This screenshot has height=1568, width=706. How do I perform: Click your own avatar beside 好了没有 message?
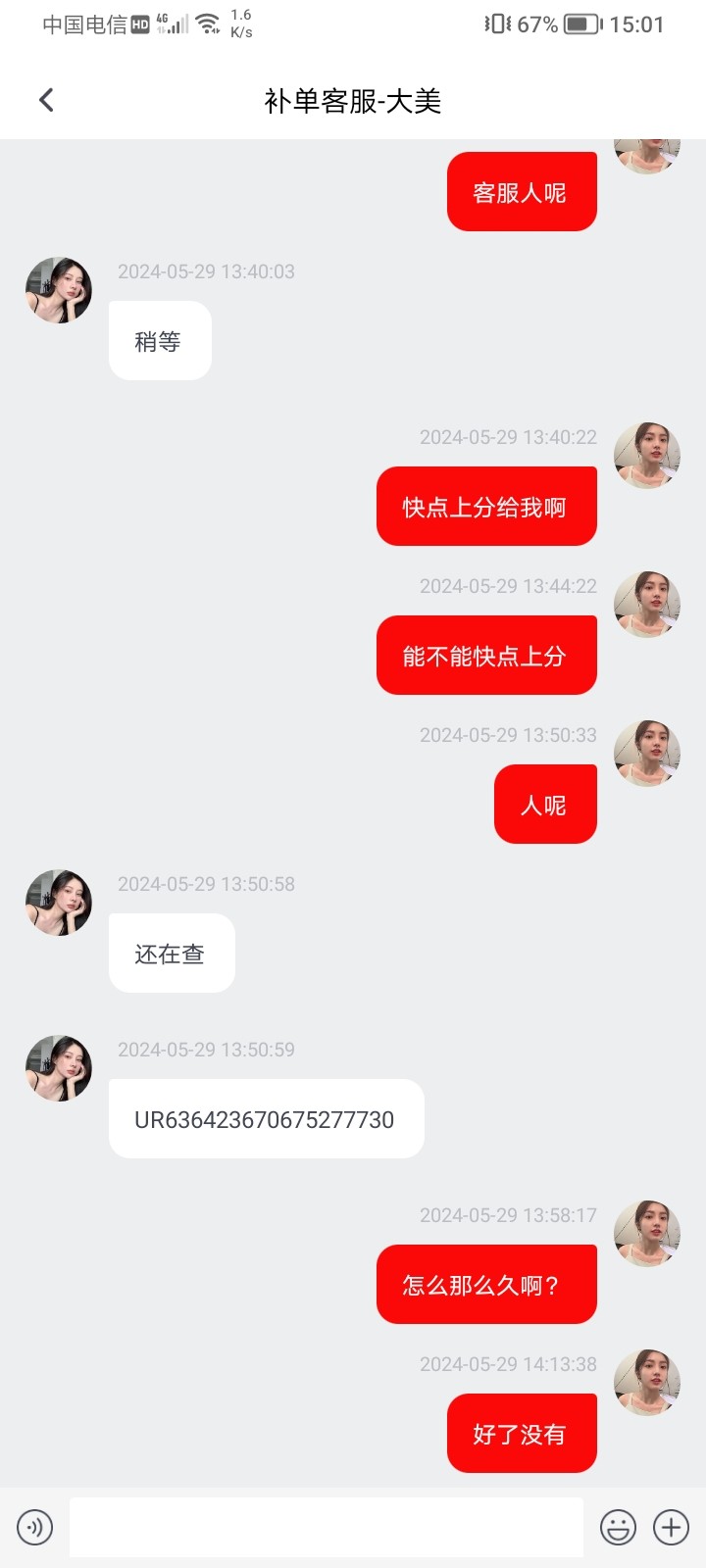click(646, 1383)
